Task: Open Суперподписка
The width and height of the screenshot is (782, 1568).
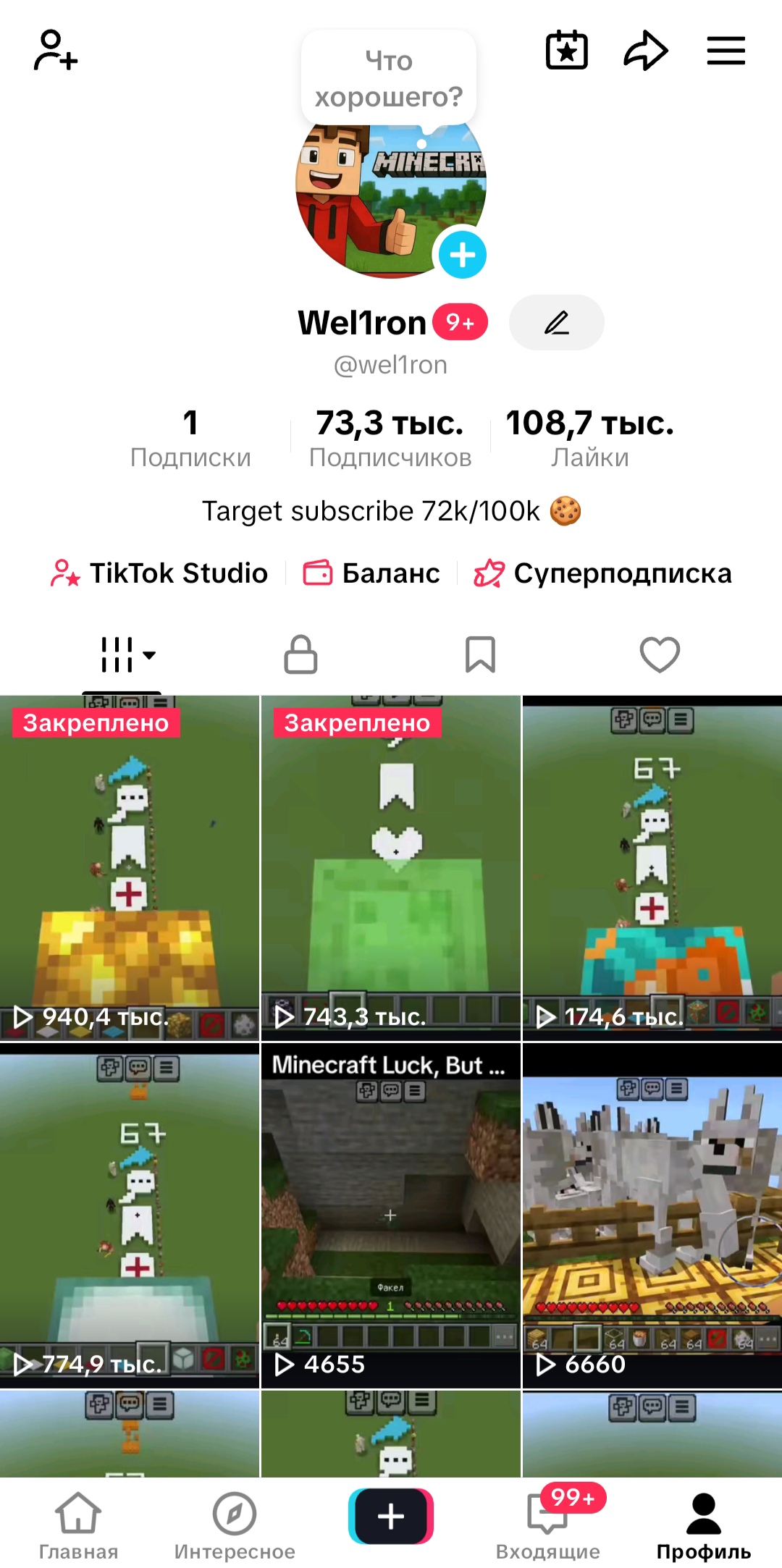Action: coord(602,573)
